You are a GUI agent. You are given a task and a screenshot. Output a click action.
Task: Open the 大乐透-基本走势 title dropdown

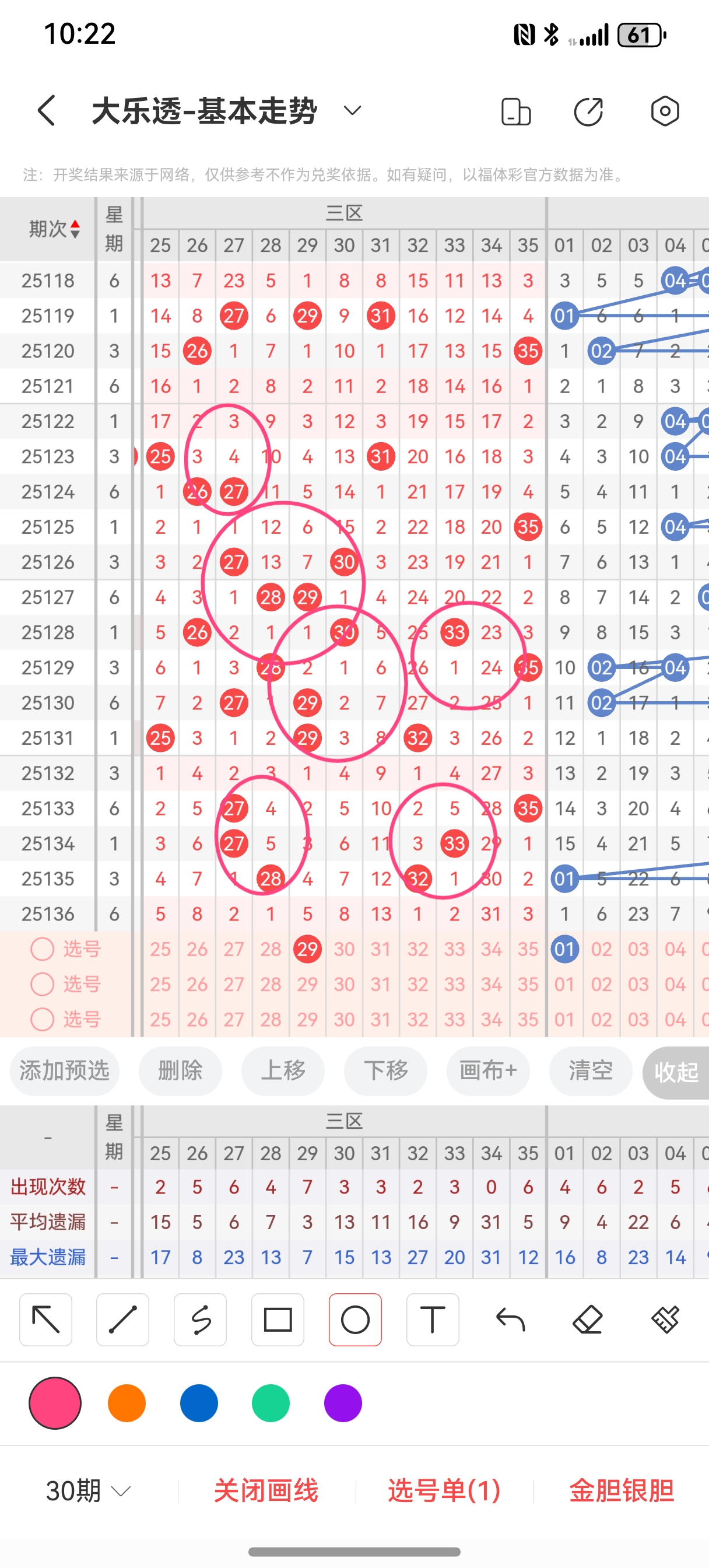click(x=350, y=111)
